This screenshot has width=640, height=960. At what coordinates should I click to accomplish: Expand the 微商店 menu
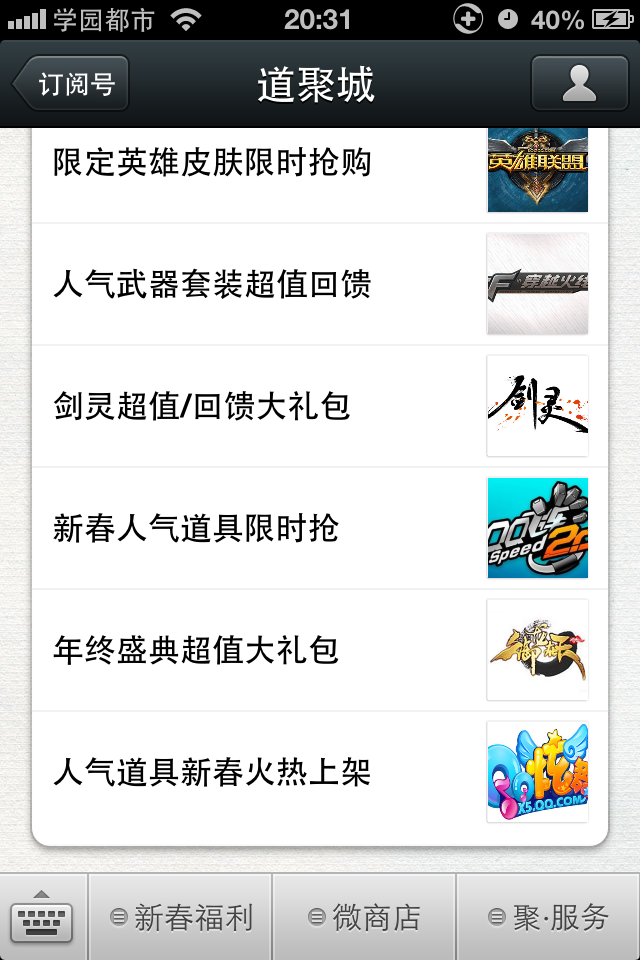[x=365, y=917]
